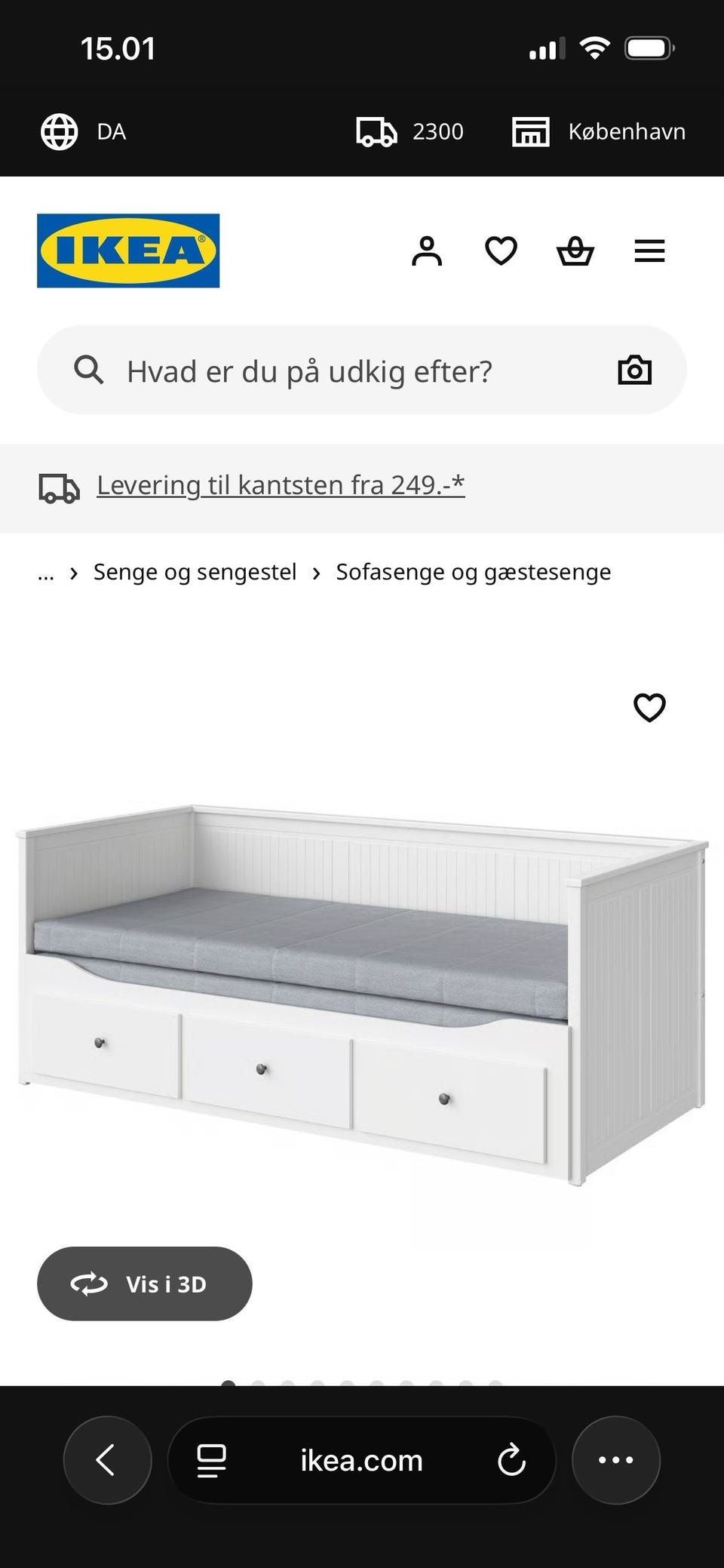Open the shopping basket icon
This screenshot has width=724, height=1568.
pos(575,251)
